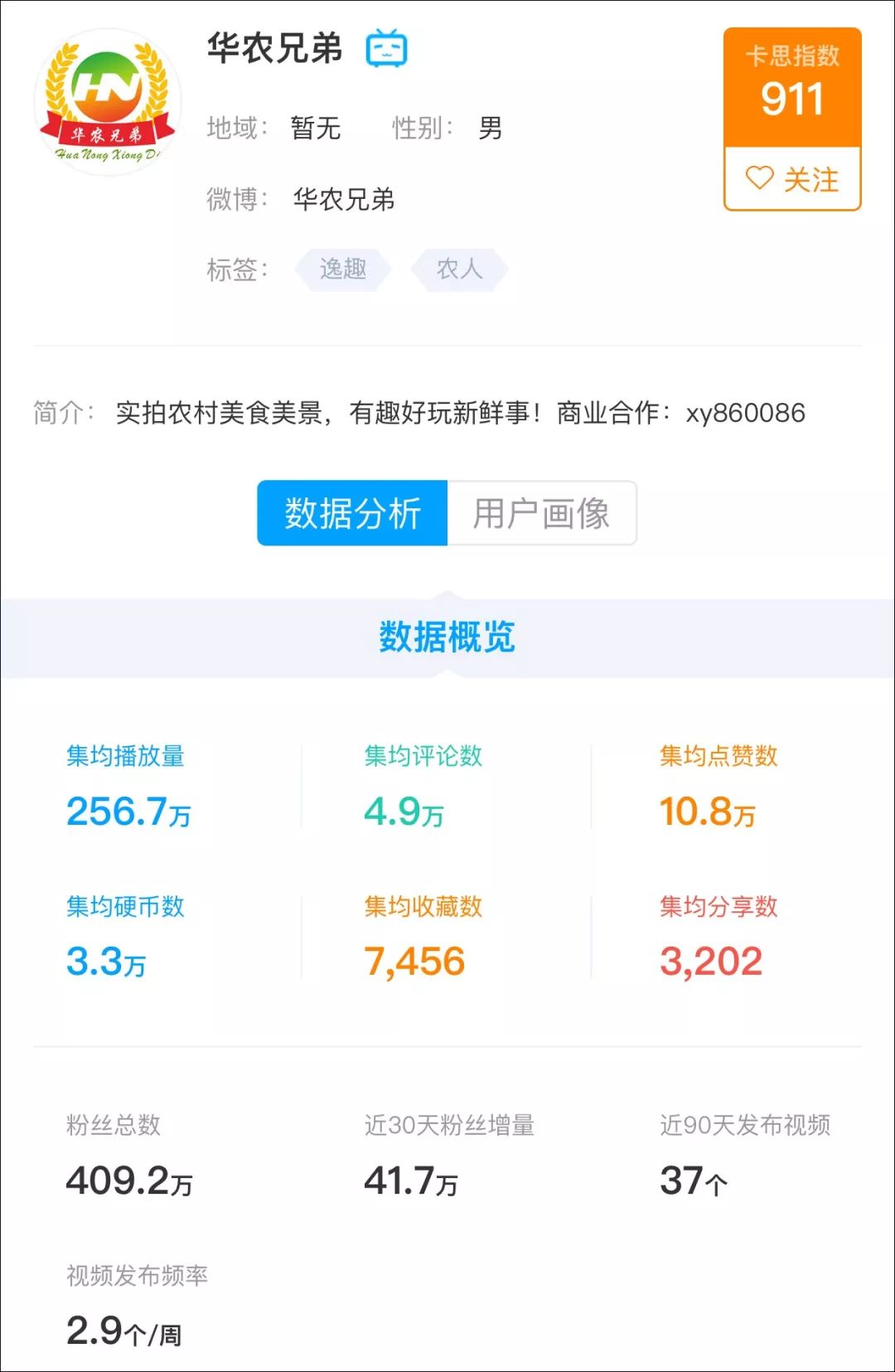Tap the 农人 tag chip
This screenshot has width=895, height=1372.
pyautogui.click(x=460, y=269)
